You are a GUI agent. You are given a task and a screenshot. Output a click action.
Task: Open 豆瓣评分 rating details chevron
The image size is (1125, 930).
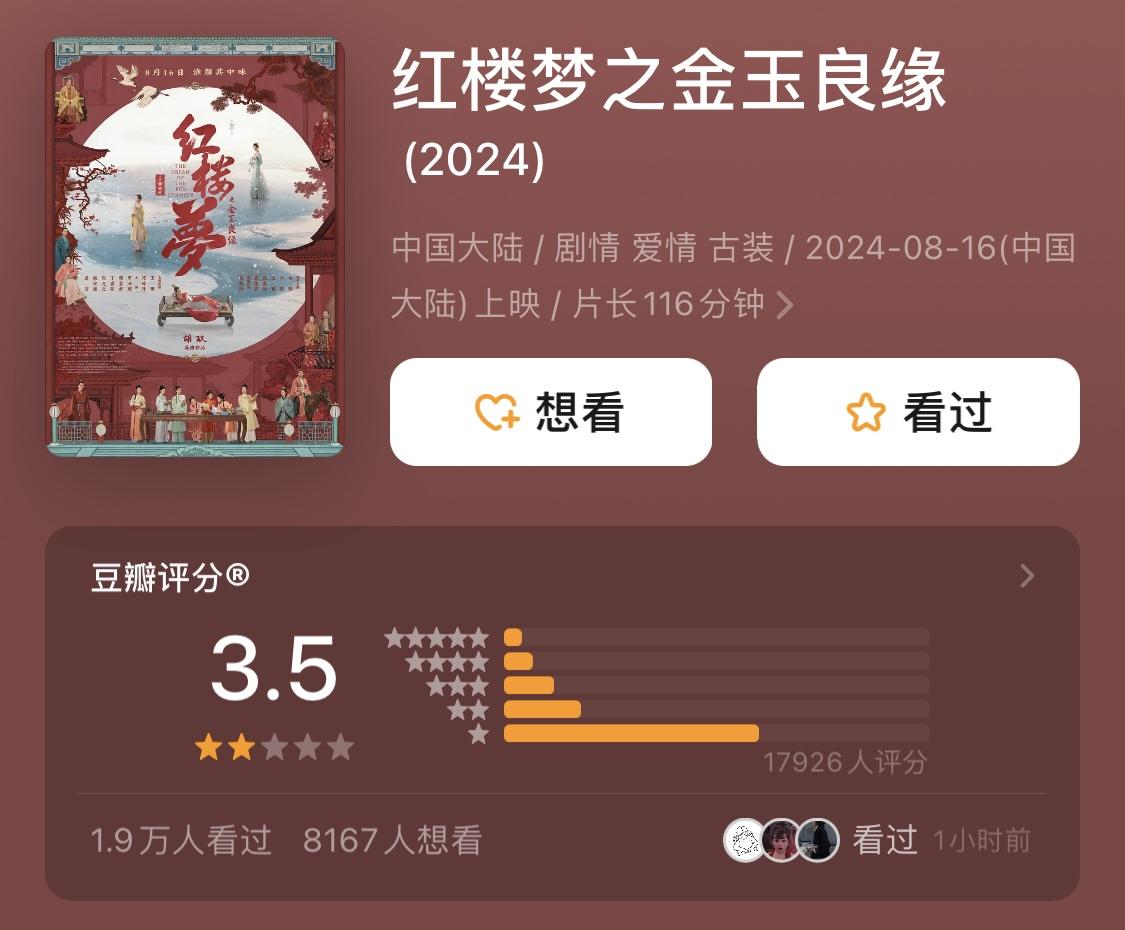tap(1026, 576)
